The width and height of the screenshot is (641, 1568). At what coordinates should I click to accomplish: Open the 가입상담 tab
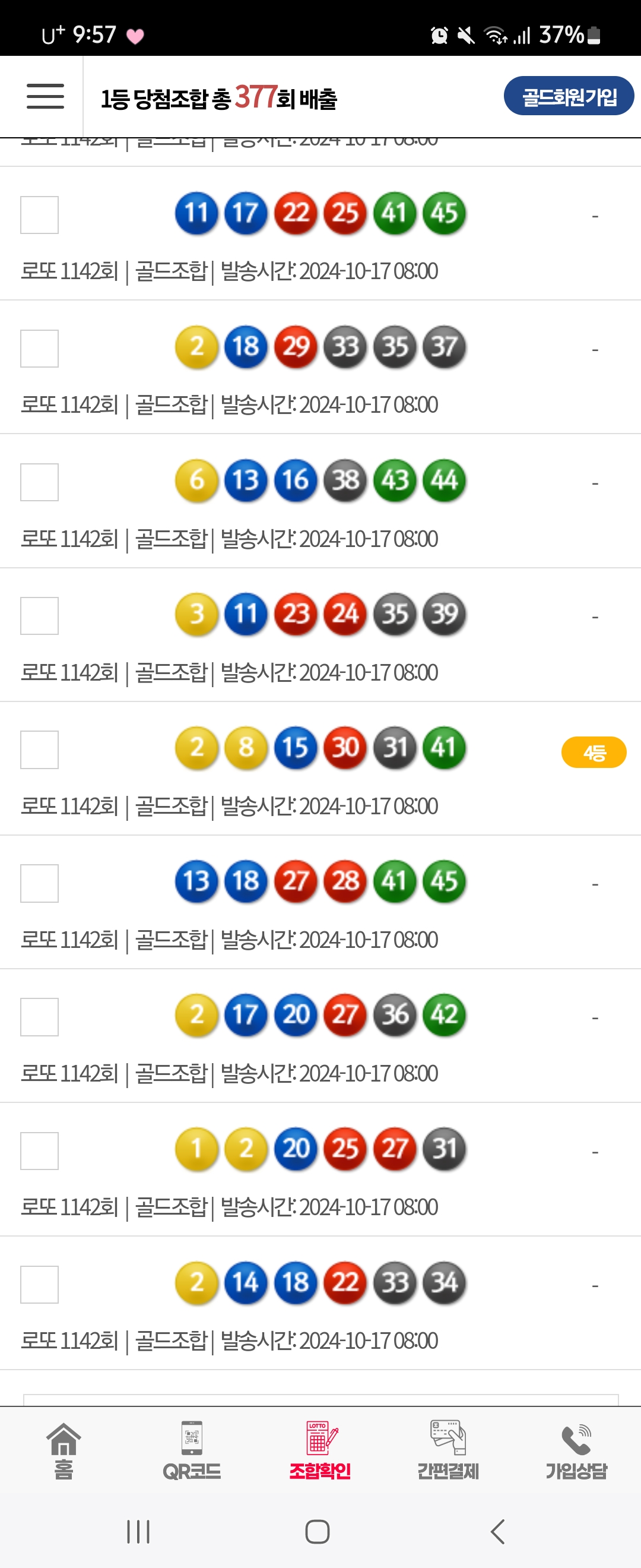tap(576, 1452)
